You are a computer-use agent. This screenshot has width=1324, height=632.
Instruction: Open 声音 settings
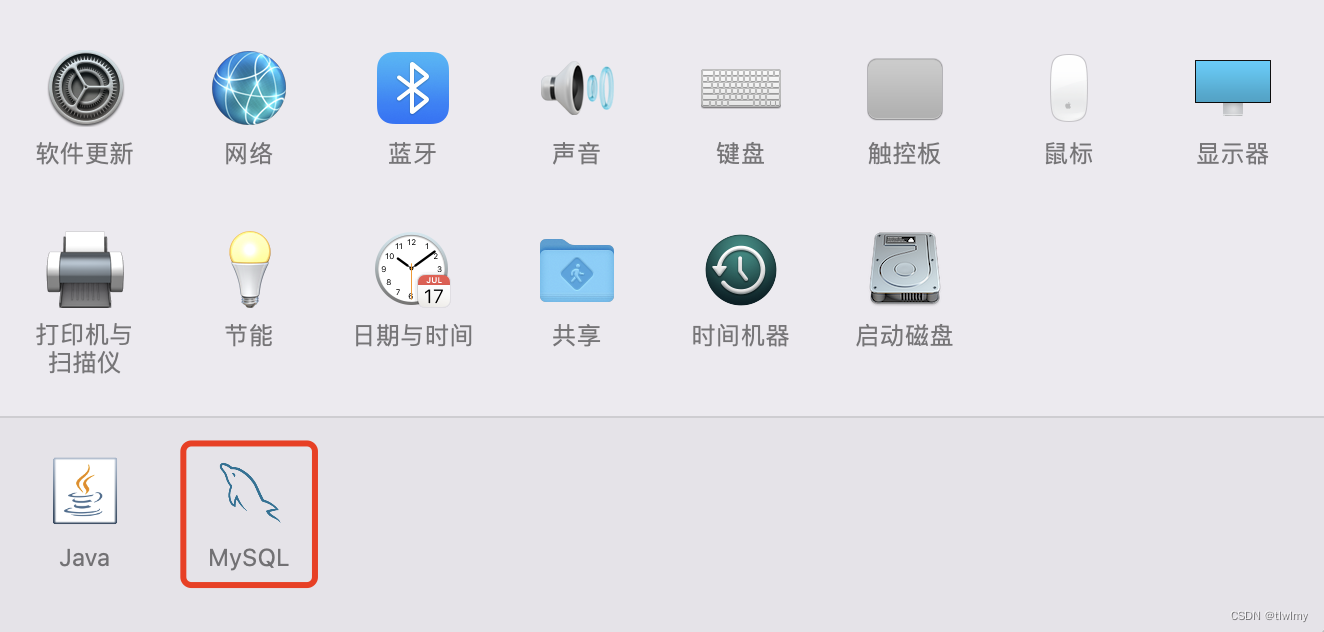click(x=577, y=89)
